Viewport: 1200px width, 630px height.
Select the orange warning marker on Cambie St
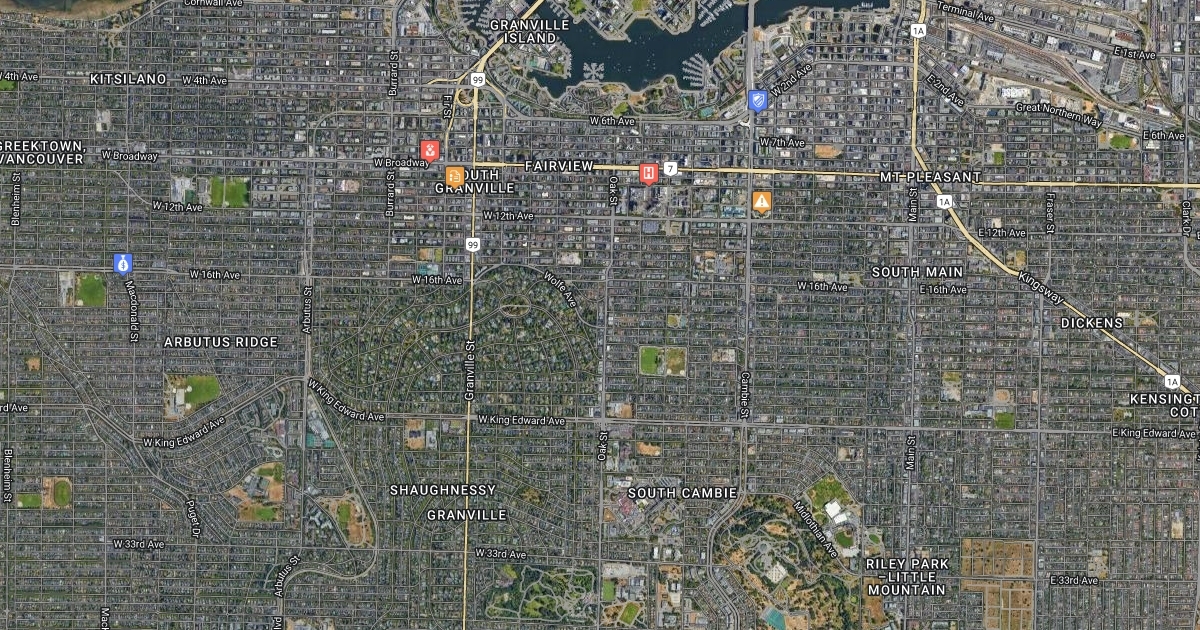tap(762, 202)
